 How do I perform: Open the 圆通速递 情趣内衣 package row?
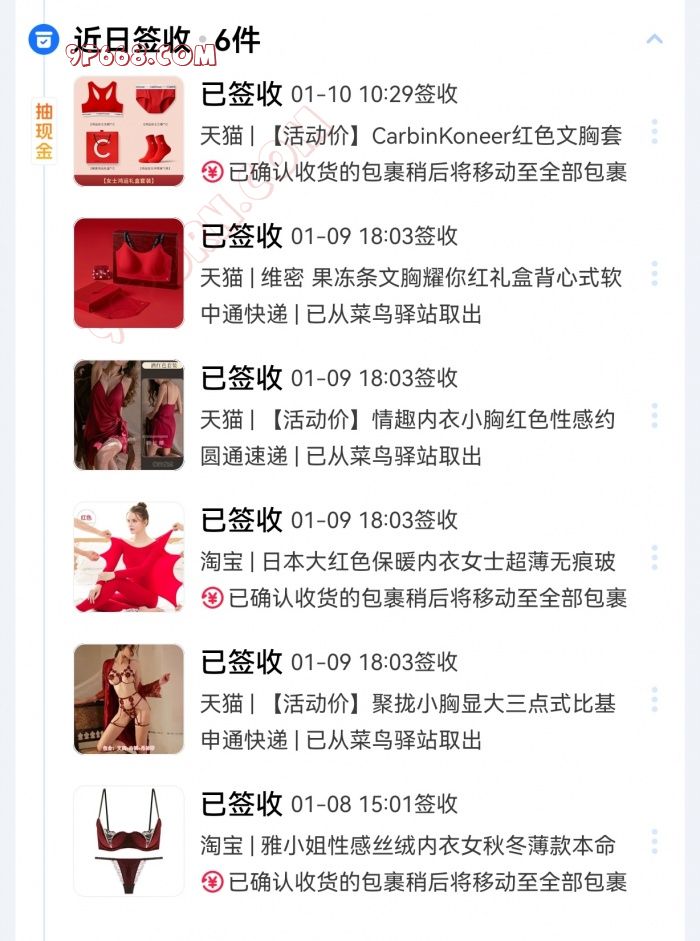(x=410, y=418)
